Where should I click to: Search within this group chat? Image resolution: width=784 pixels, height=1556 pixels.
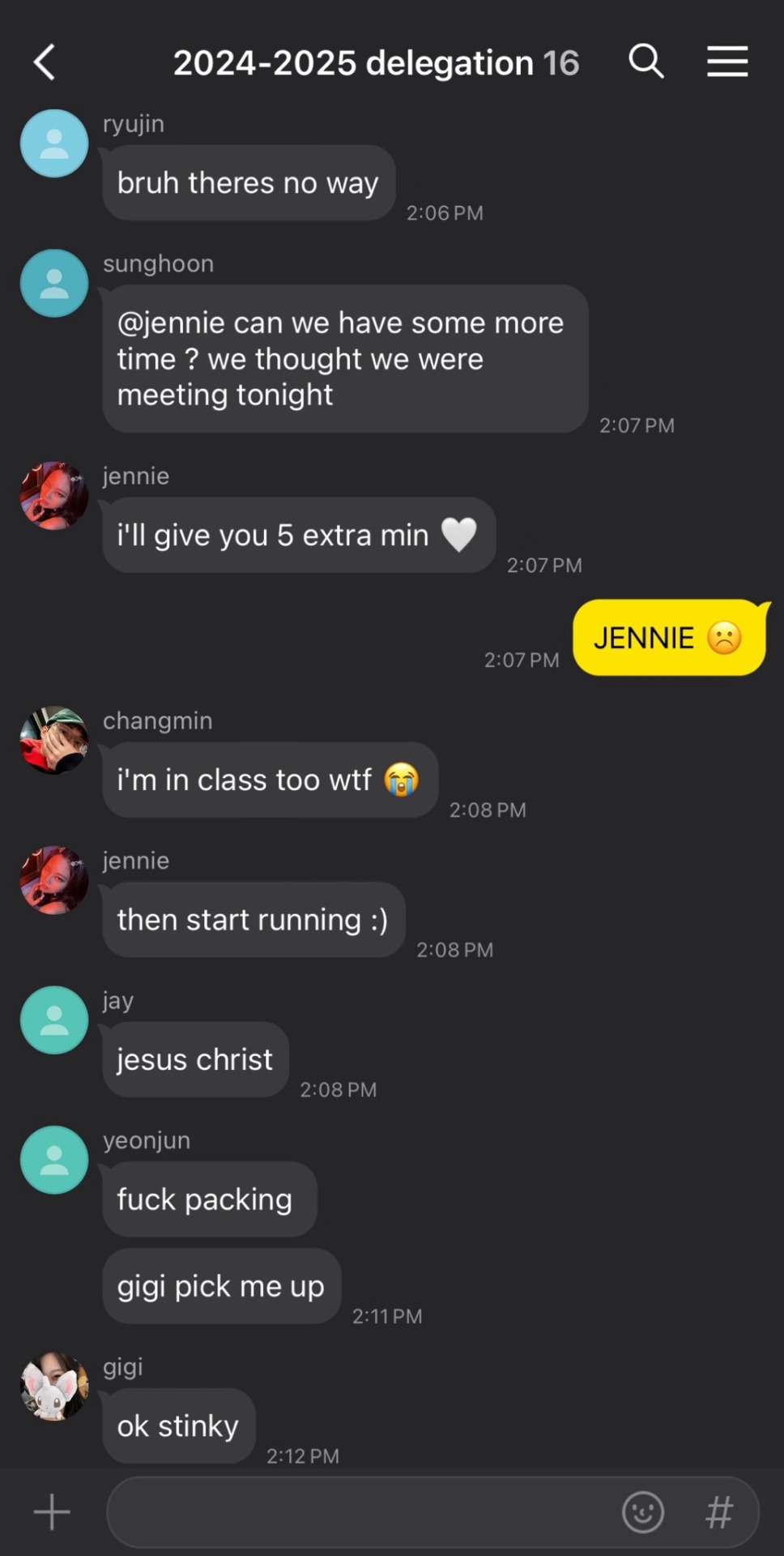point(646,62)
